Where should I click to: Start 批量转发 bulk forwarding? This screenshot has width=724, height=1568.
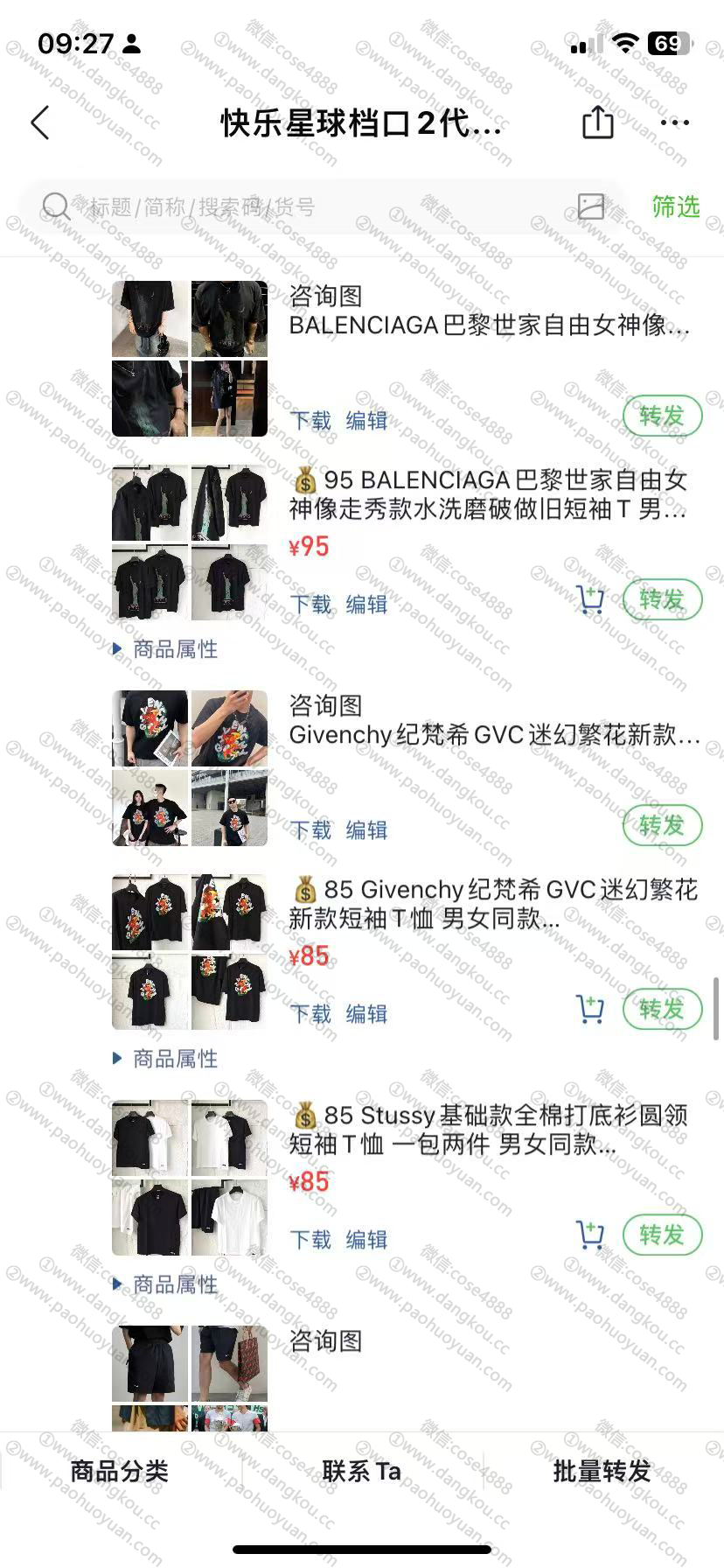tap(602, 1472)
